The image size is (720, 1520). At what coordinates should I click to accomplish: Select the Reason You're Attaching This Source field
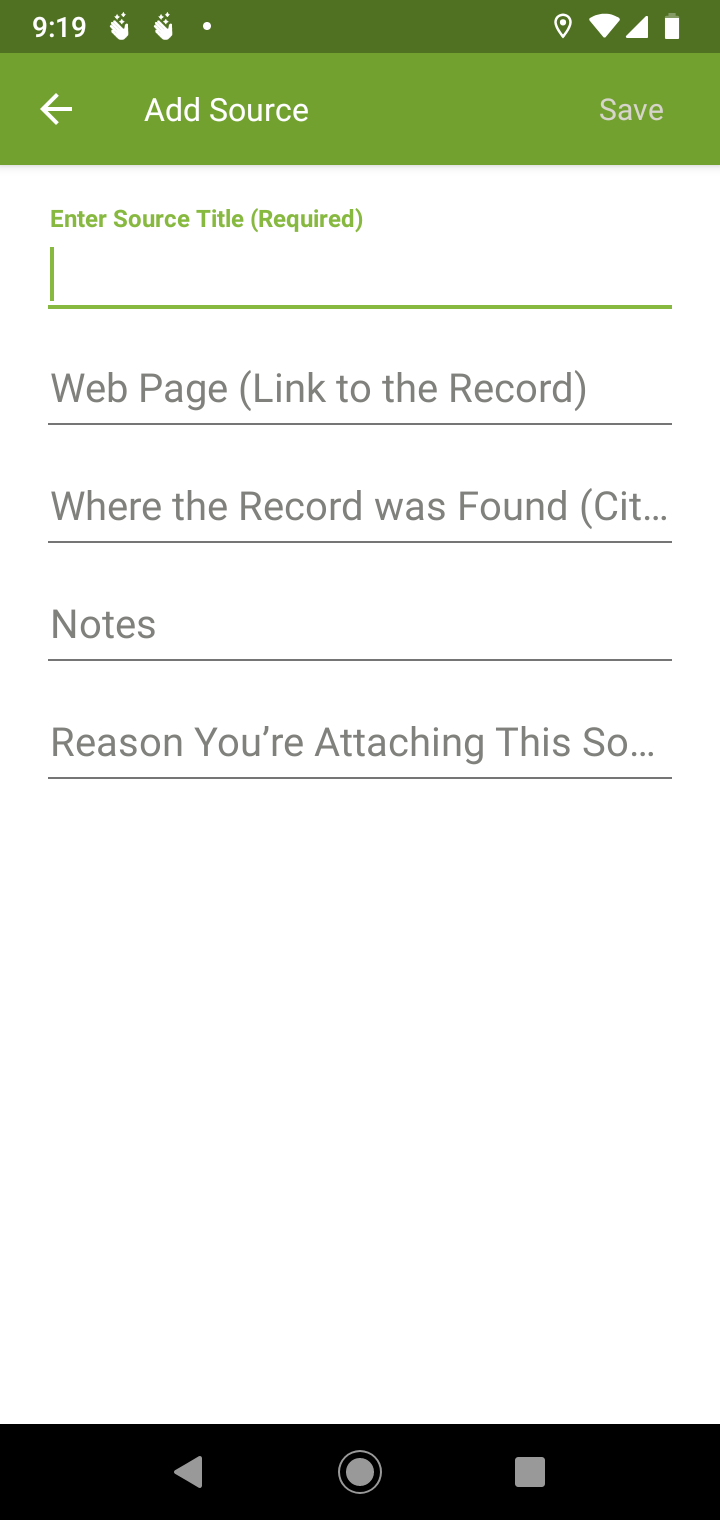360,743
